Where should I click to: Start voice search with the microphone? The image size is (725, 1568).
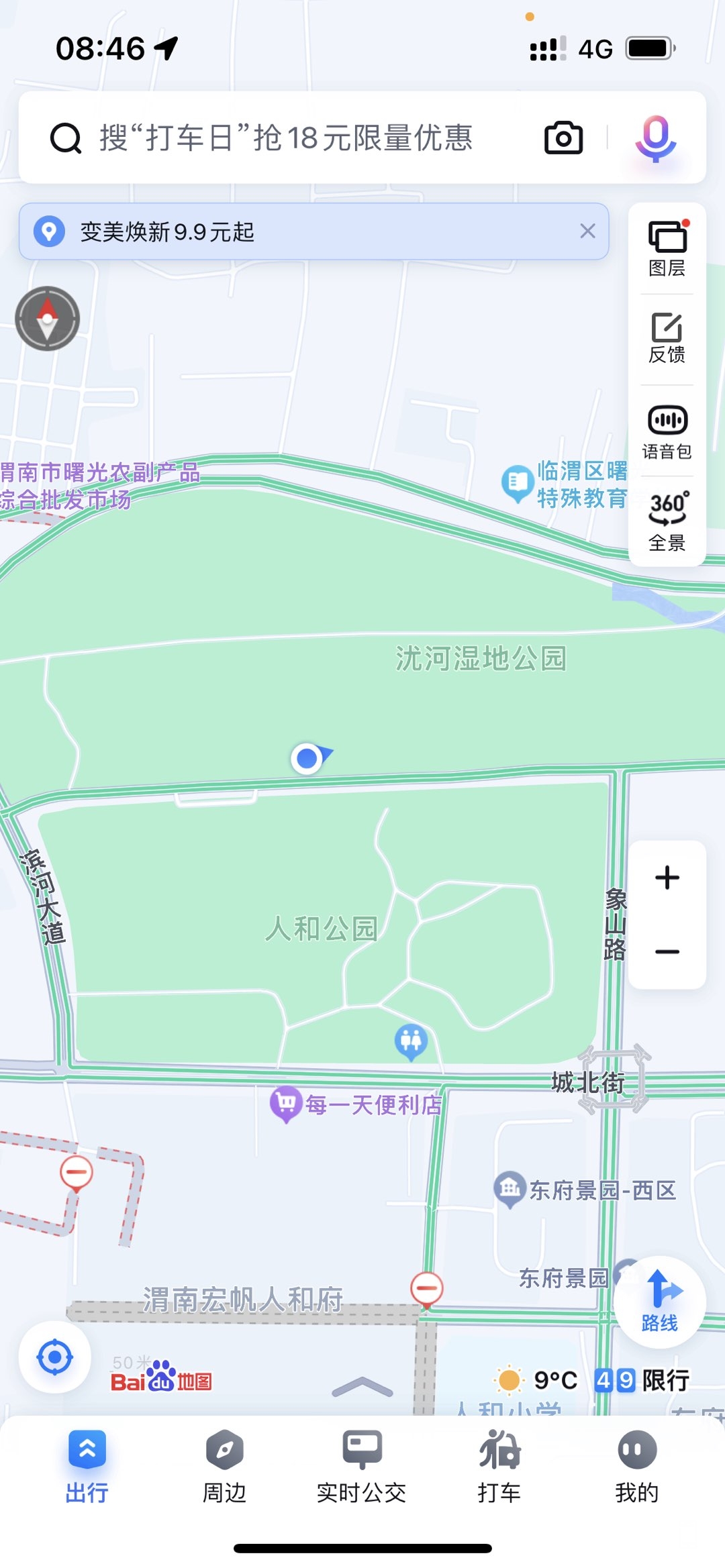tap(655, 138)
